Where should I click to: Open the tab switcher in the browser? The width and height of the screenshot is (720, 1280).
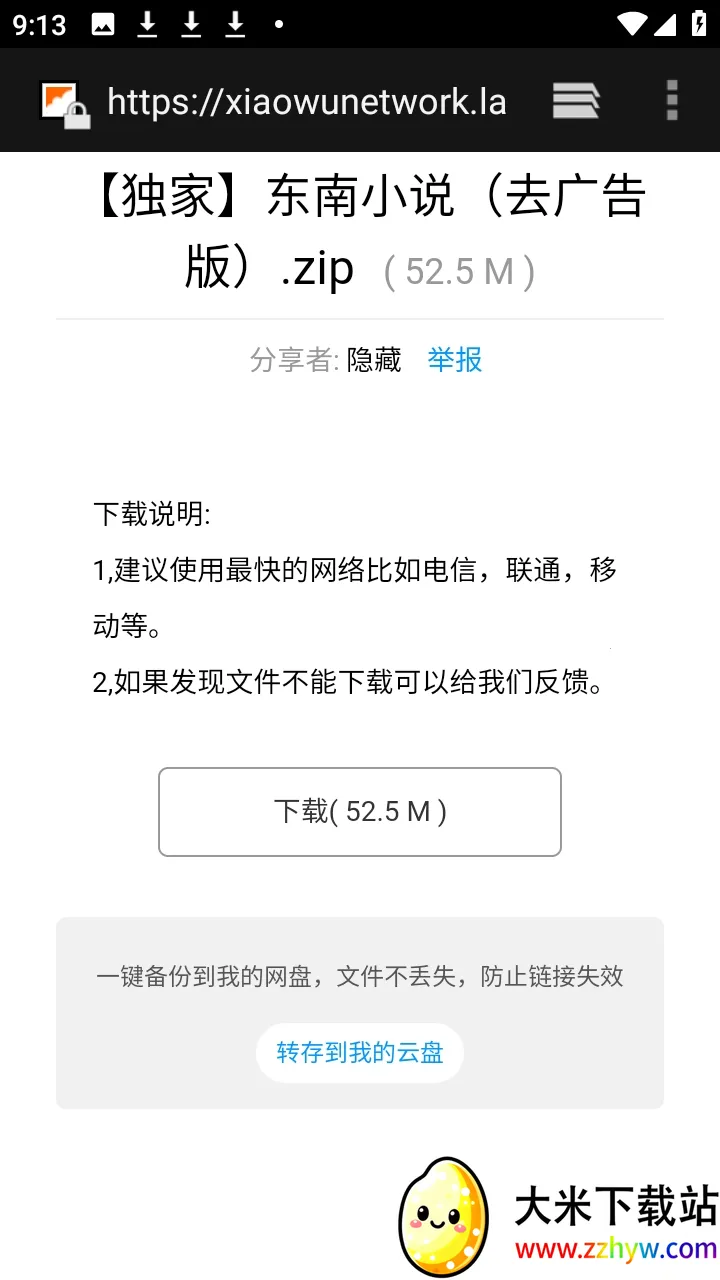575,100
